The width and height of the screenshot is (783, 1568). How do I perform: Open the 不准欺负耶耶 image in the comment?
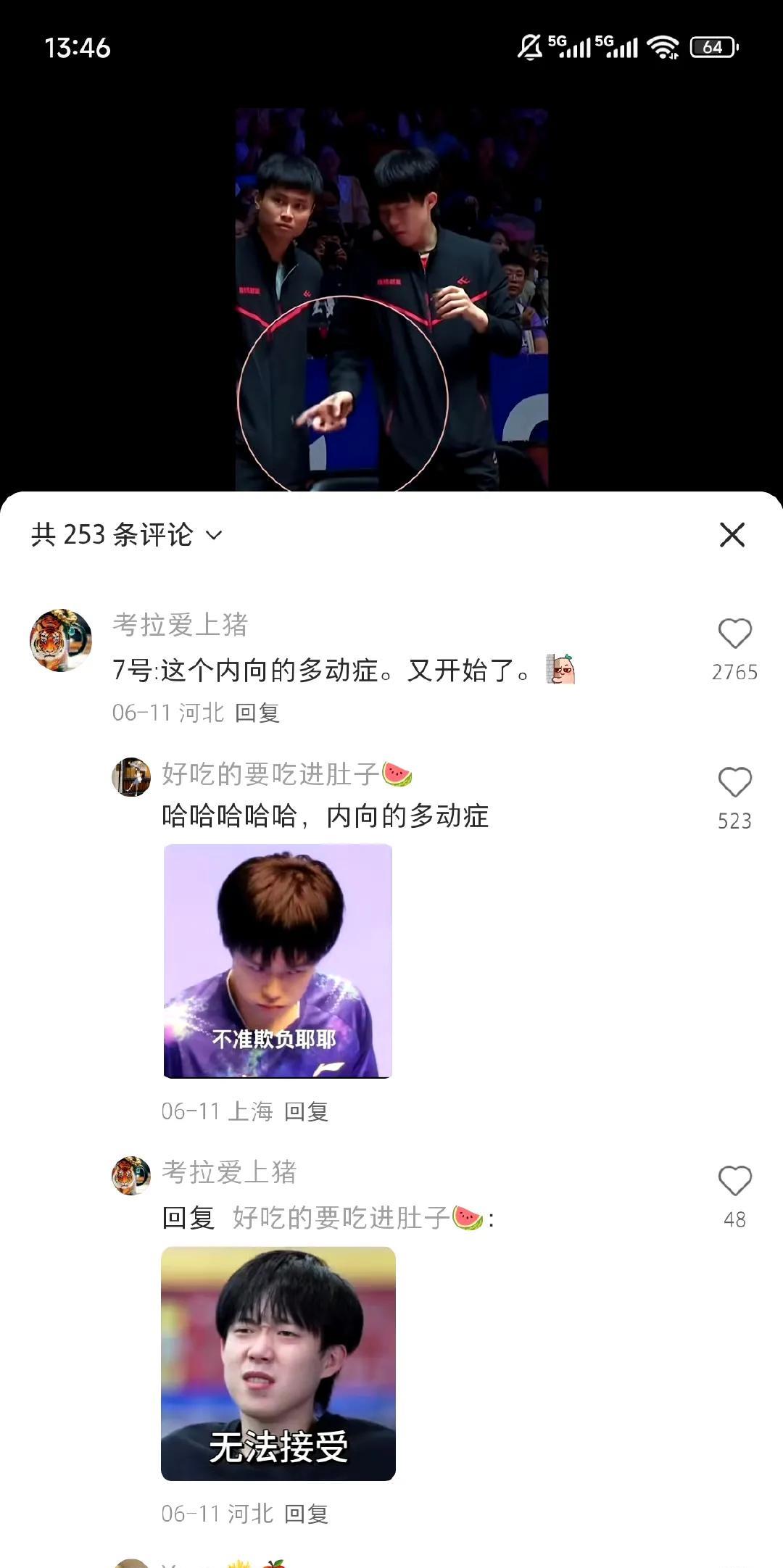[278, 961]
